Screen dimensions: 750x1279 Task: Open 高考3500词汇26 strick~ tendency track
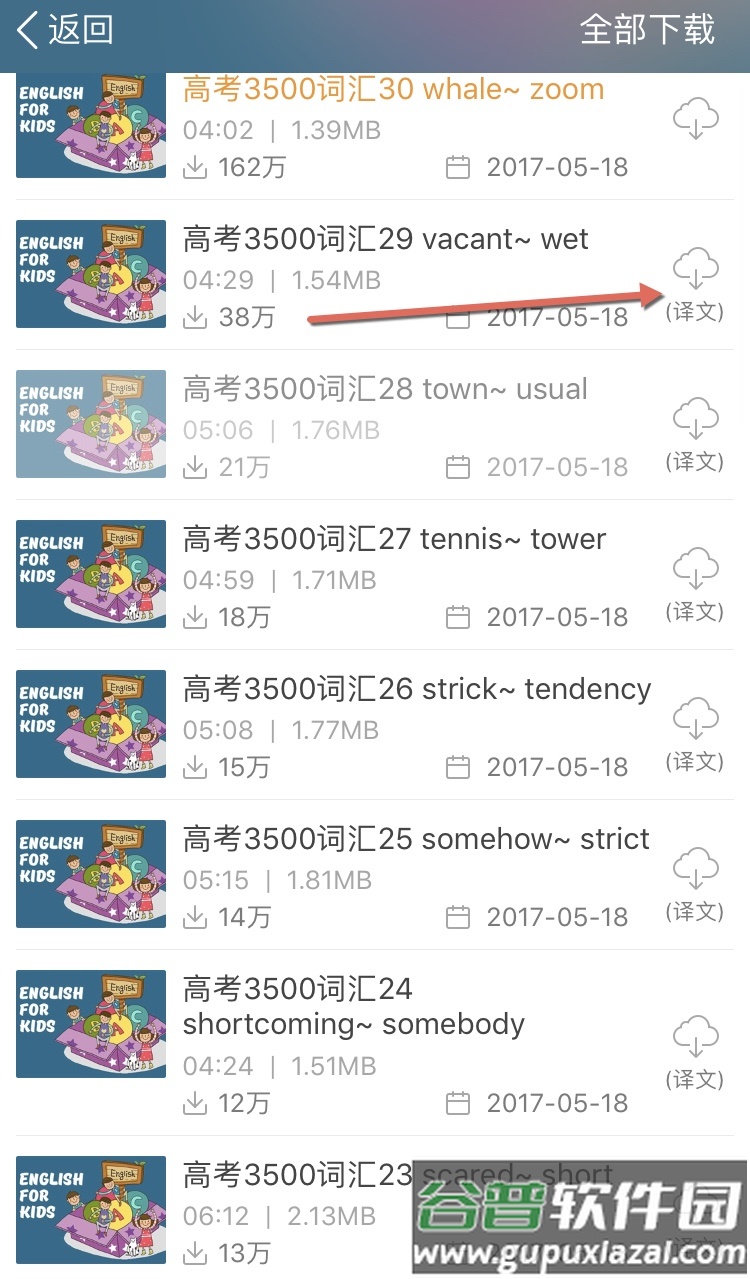[x=416, y=690]
